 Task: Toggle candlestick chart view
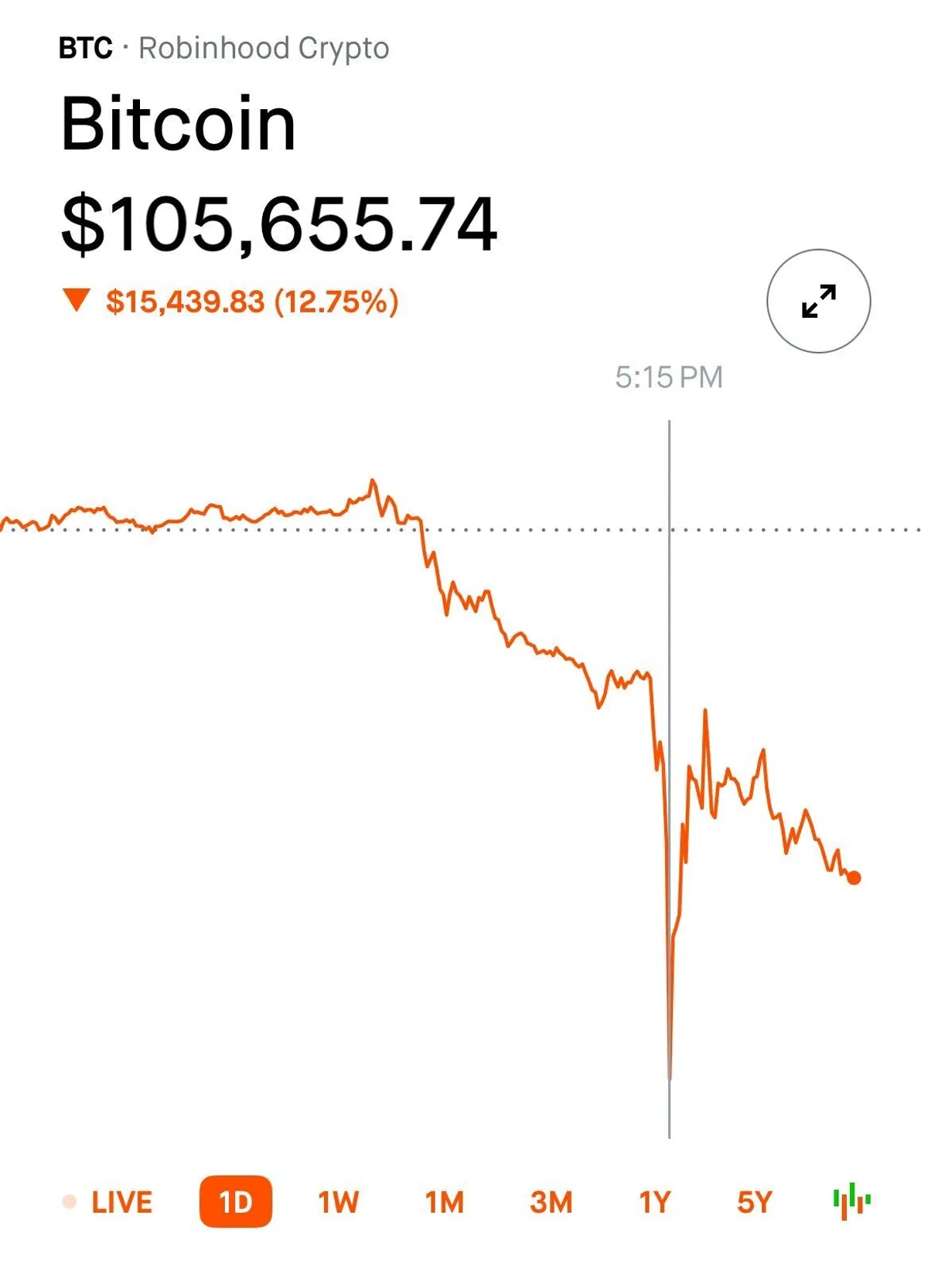(851, 1201)
